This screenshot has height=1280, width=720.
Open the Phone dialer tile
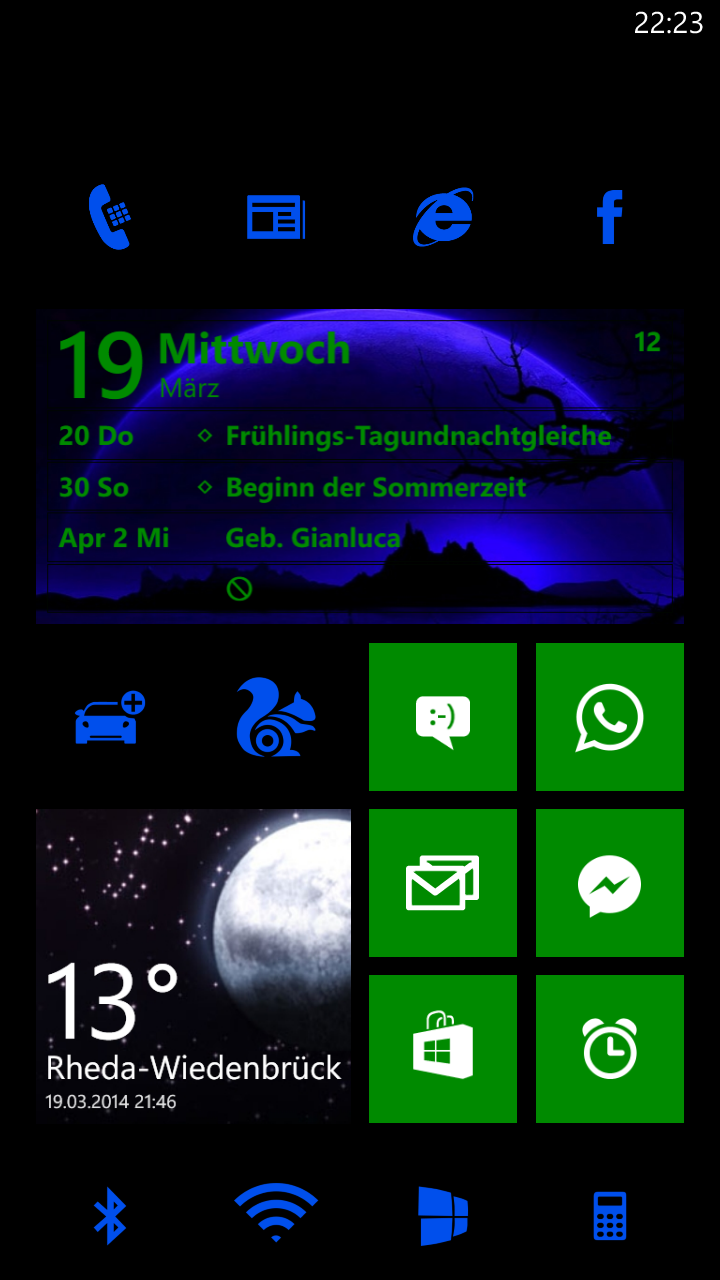click(x=110, y=217)
